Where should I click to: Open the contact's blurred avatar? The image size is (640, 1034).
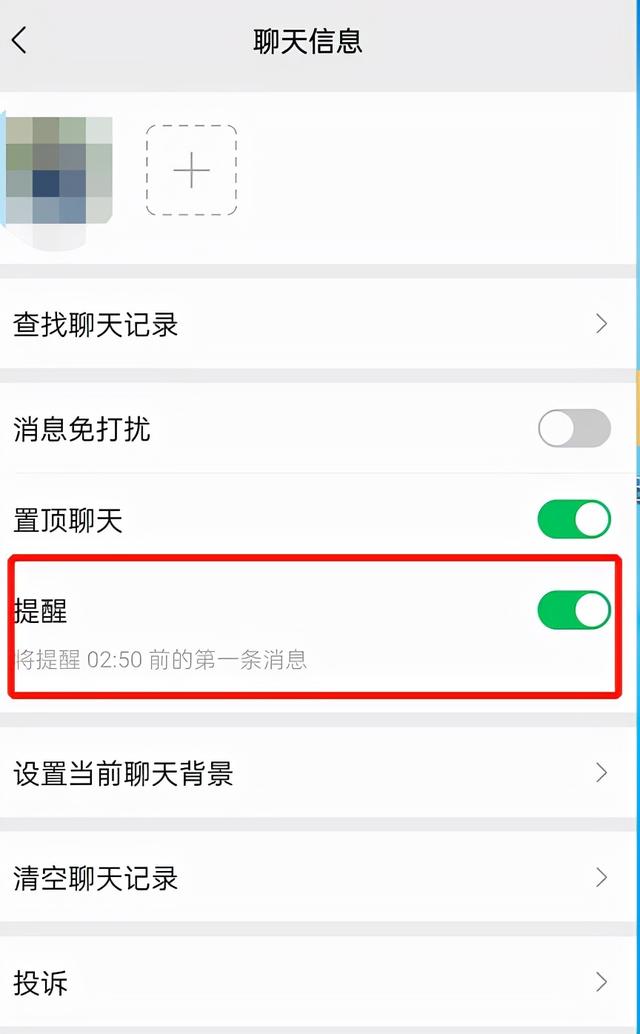tap(57, 173)
